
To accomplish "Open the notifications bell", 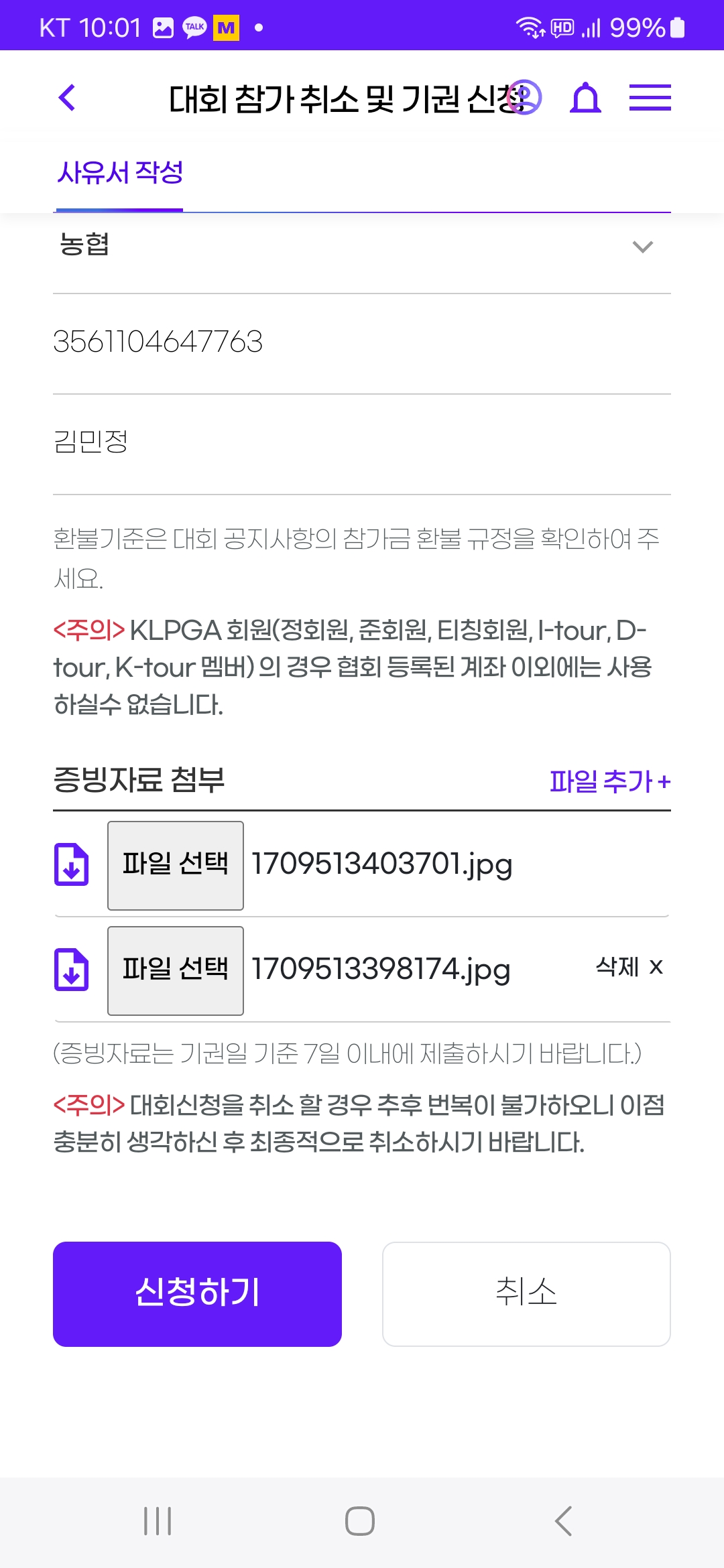I will (x=585, y=98).
